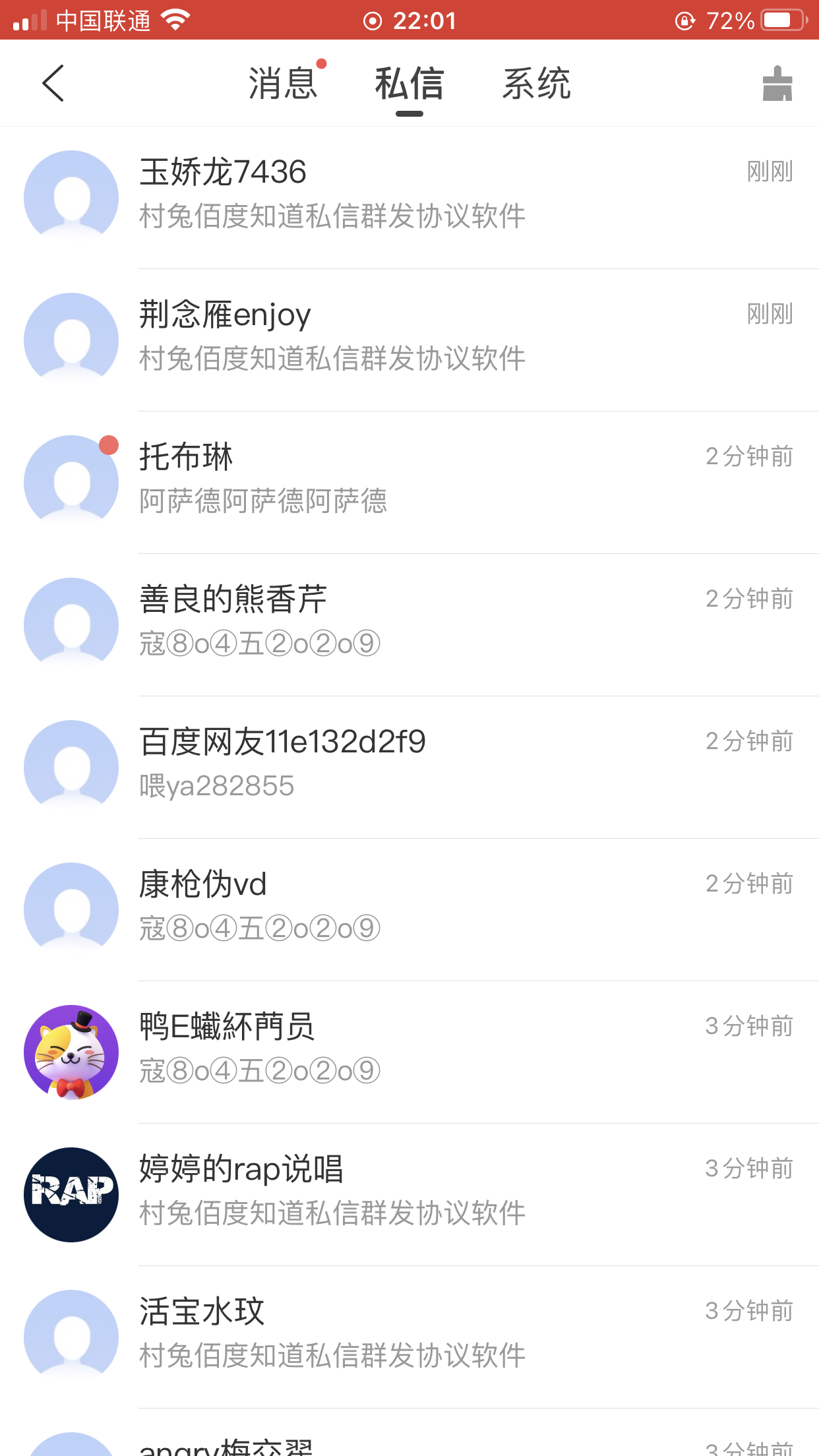Image resolution: width=819 pixels, height=1456 pixels.
Task: Open the RAP avatar of 婷婷的rap说唱
Action: [71, 1195]
